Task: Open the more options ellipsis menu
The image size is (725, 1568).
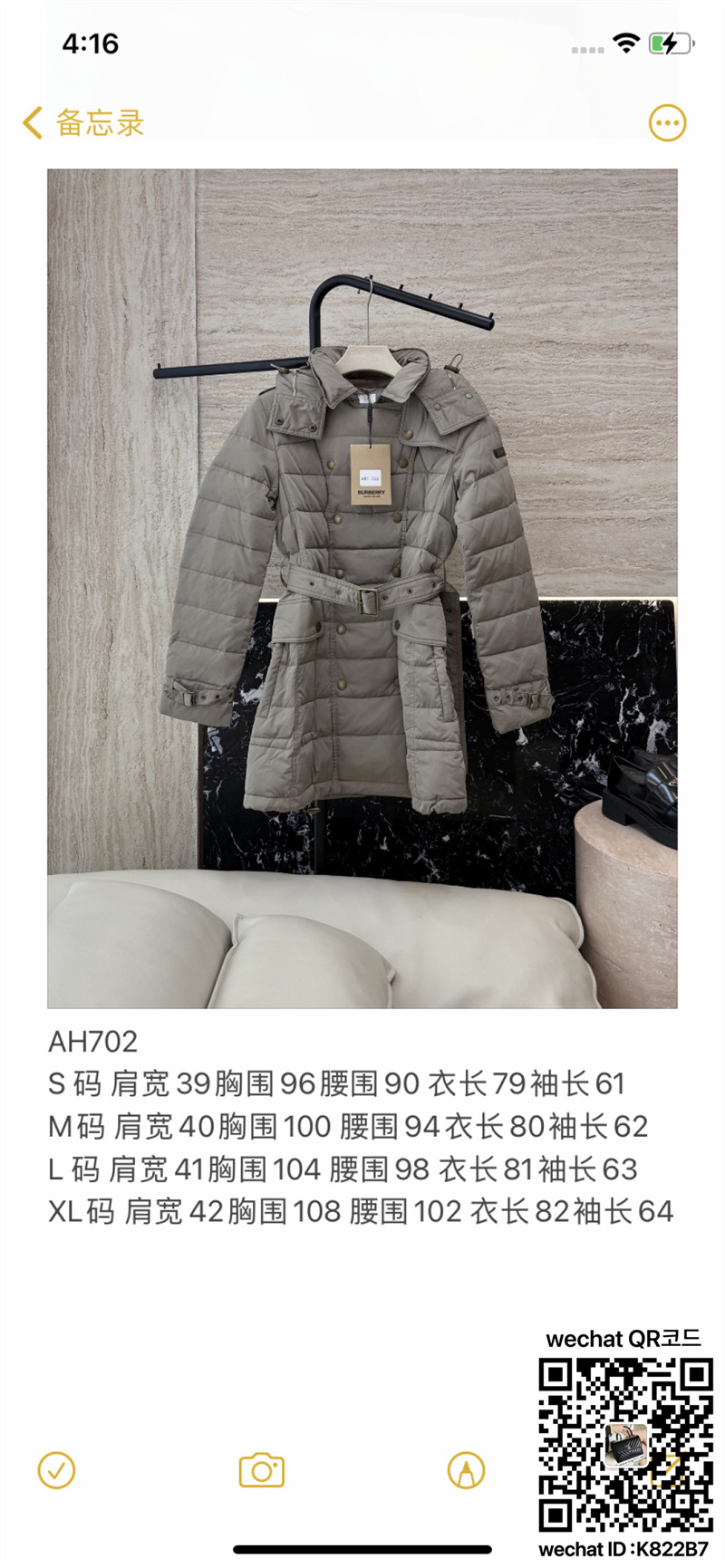Action: pyautogui.click(x=667, y=123)
